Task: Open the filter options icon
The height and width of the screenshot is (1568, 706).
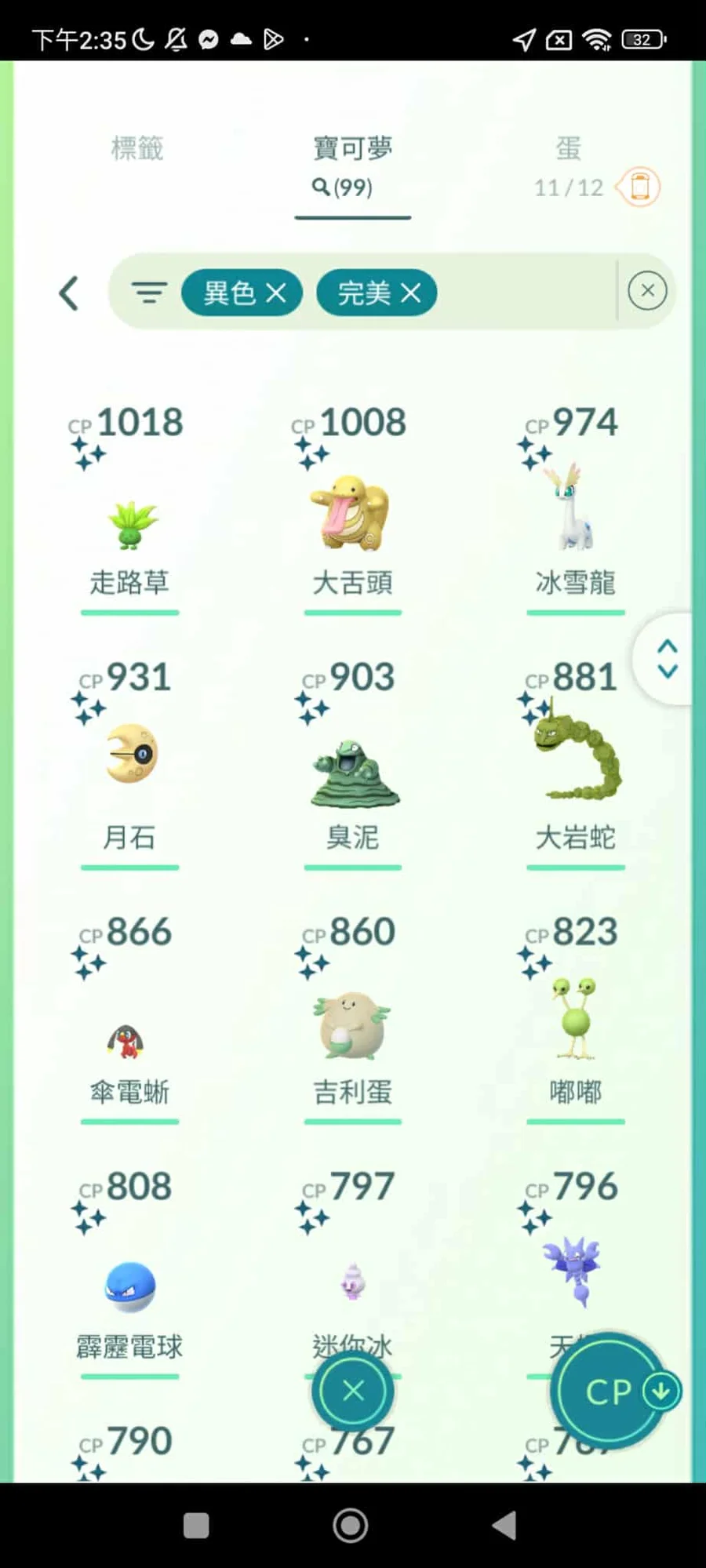Action: [148, 293]
